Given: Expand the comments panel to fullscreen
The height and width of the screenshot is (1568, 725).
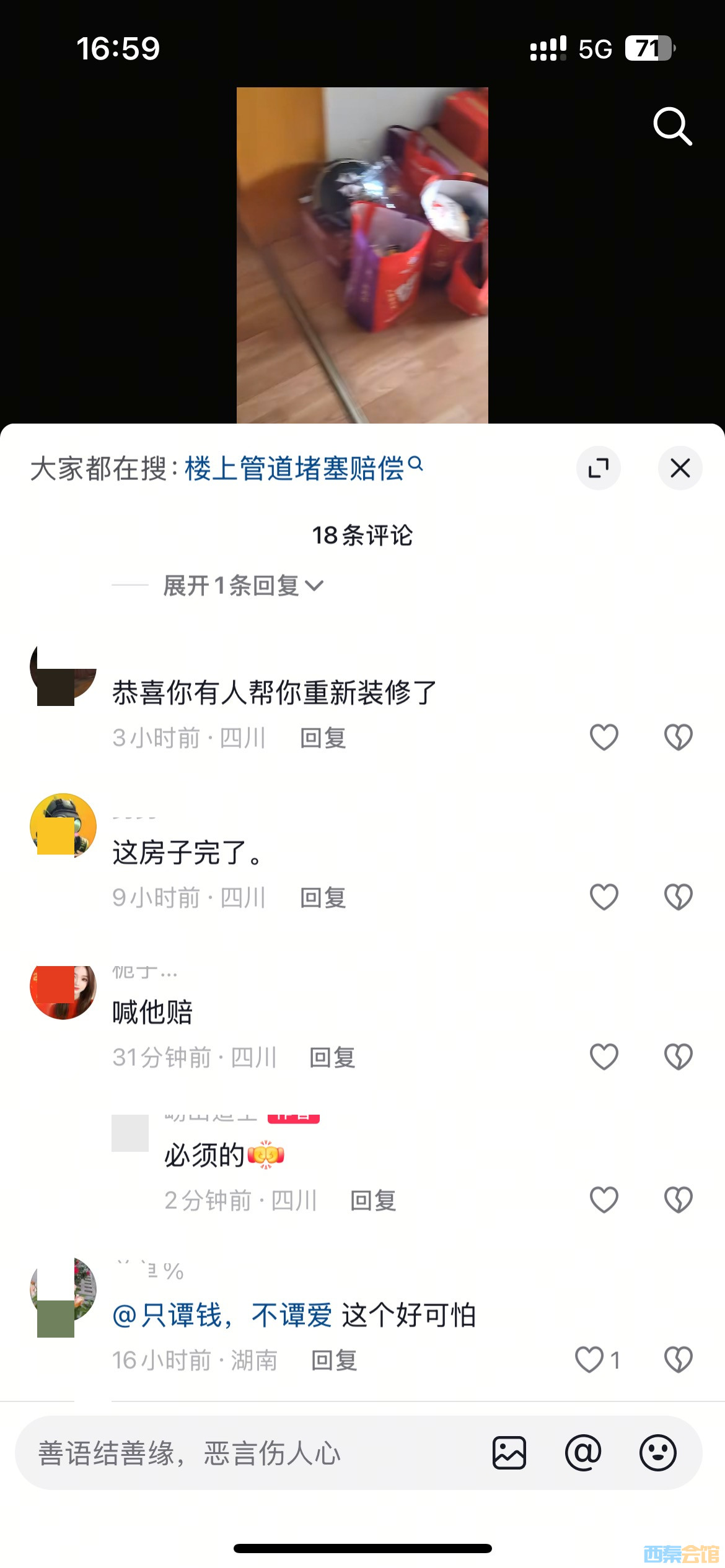Looking at the screenshot, I should coord(598,468).
